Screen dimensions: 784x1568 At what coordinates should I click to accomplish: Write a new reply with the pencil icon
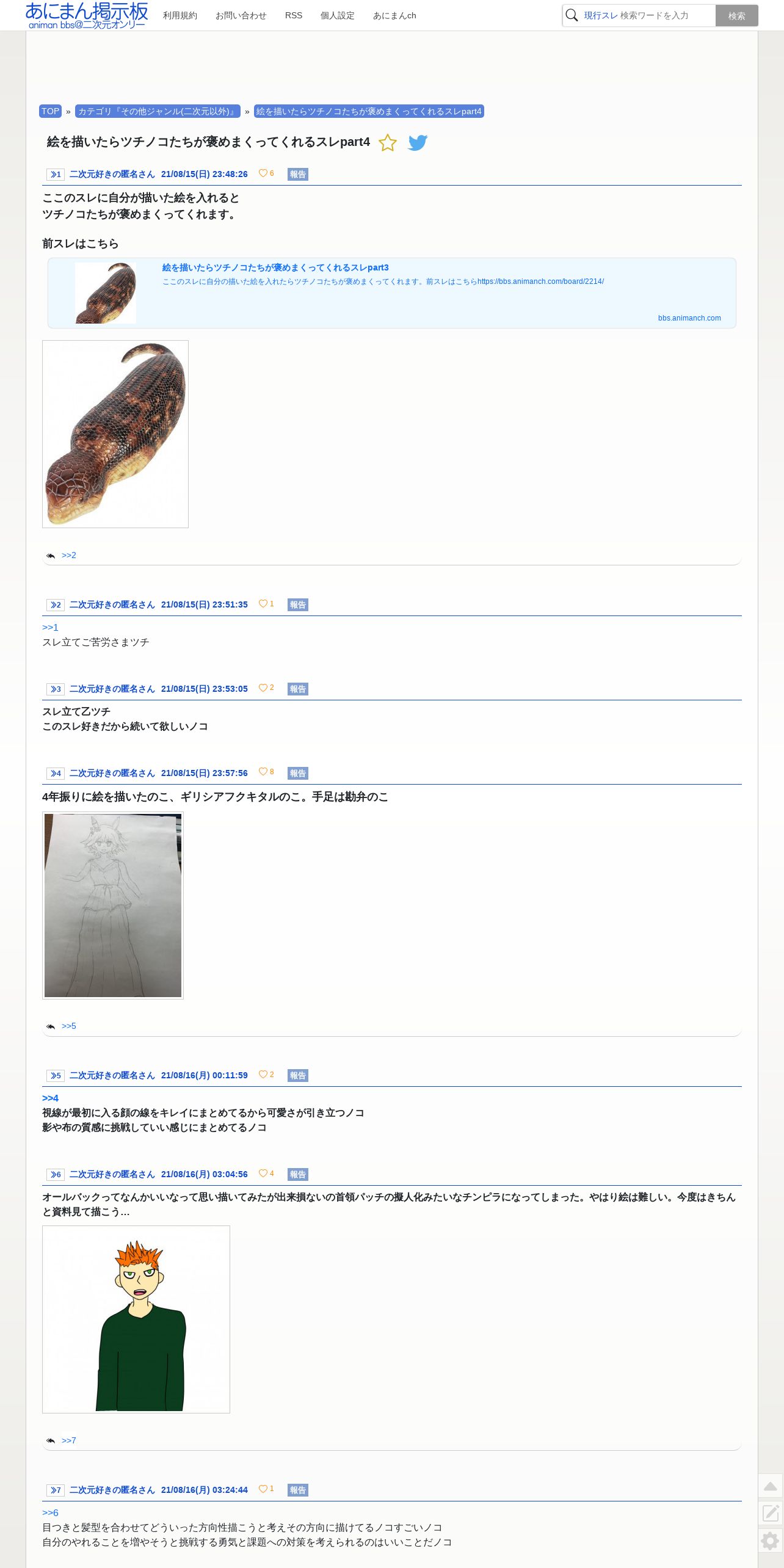770,1513
